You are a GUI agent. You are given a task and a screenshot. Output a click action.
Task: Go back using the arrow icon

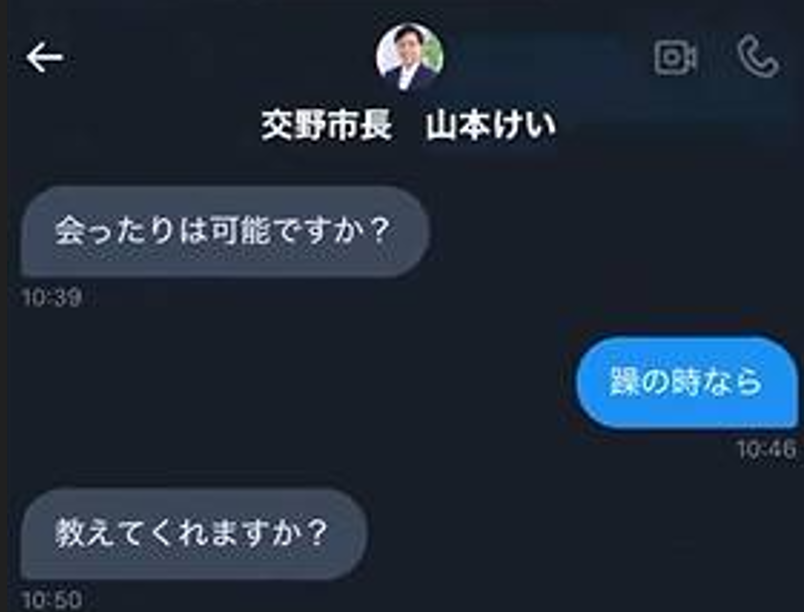pyautogui.click(x=44, y=58)
